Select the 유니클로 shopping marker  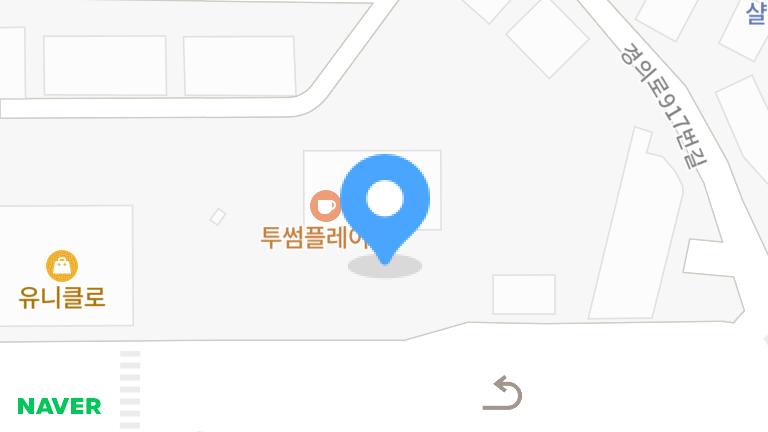(x=62, y=266)
